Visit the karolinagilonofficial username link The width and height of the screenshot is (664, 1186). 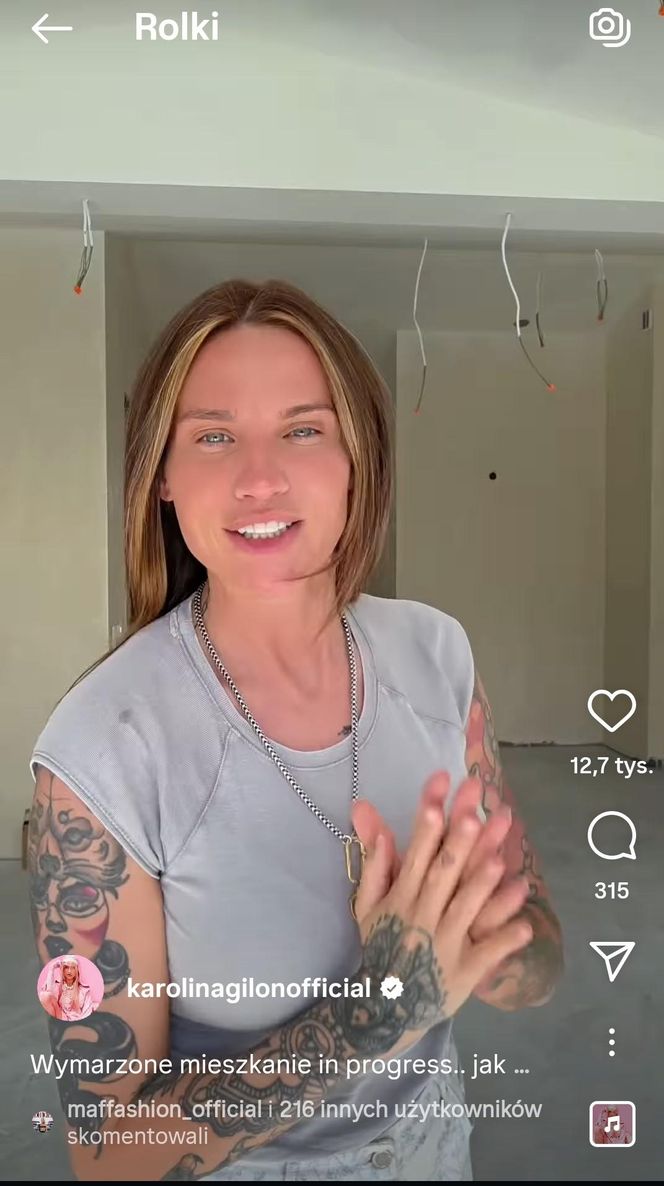click(248, 989)
